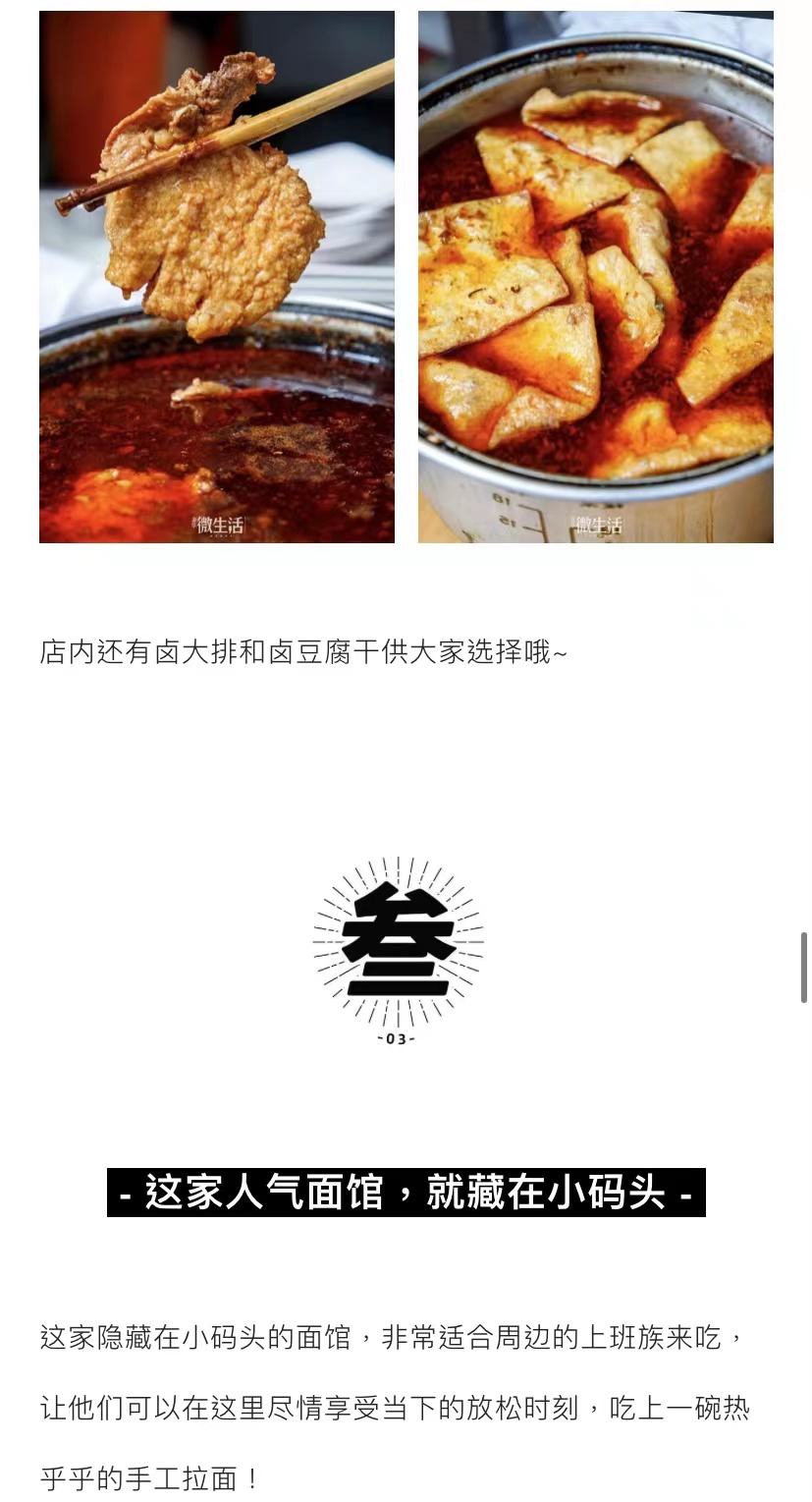Open the braised pork chop photo
Screen dimensions: 812x1502
pyautogui.click(x=217, y=276)
